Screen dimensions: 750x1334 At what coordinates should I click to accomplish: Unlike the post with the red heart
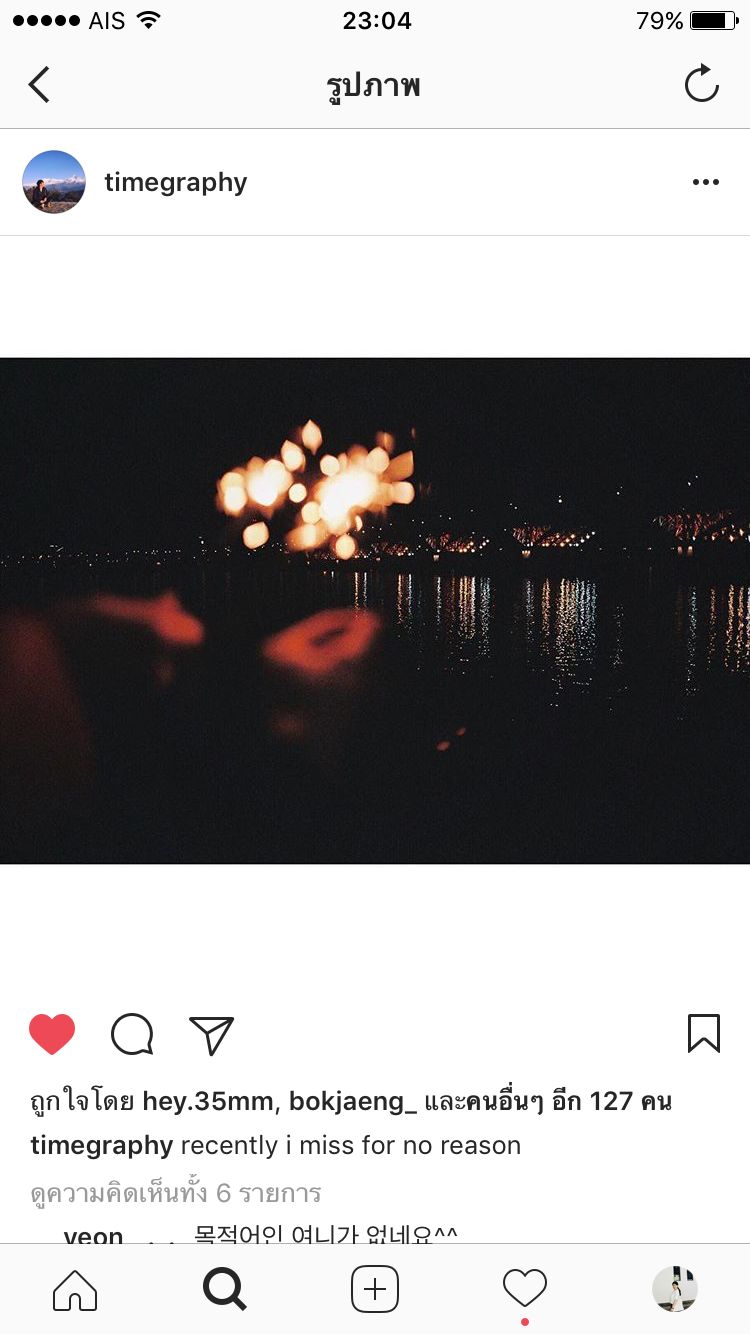pyautogui.click(x=52, y=1034)
